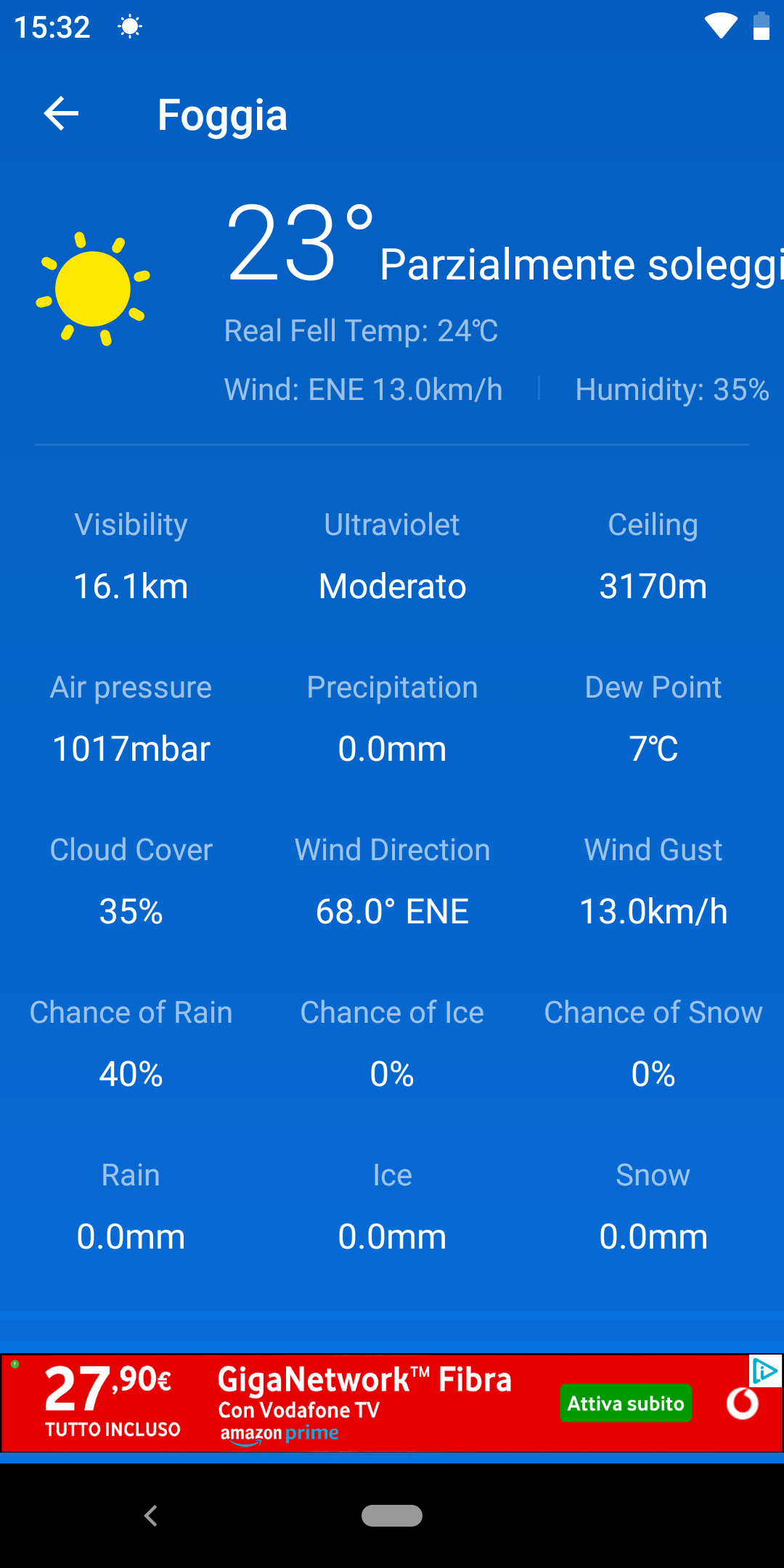Tap the home pill in the navigation bar
Screen dimensions: 784x1568
[392, 1516]
